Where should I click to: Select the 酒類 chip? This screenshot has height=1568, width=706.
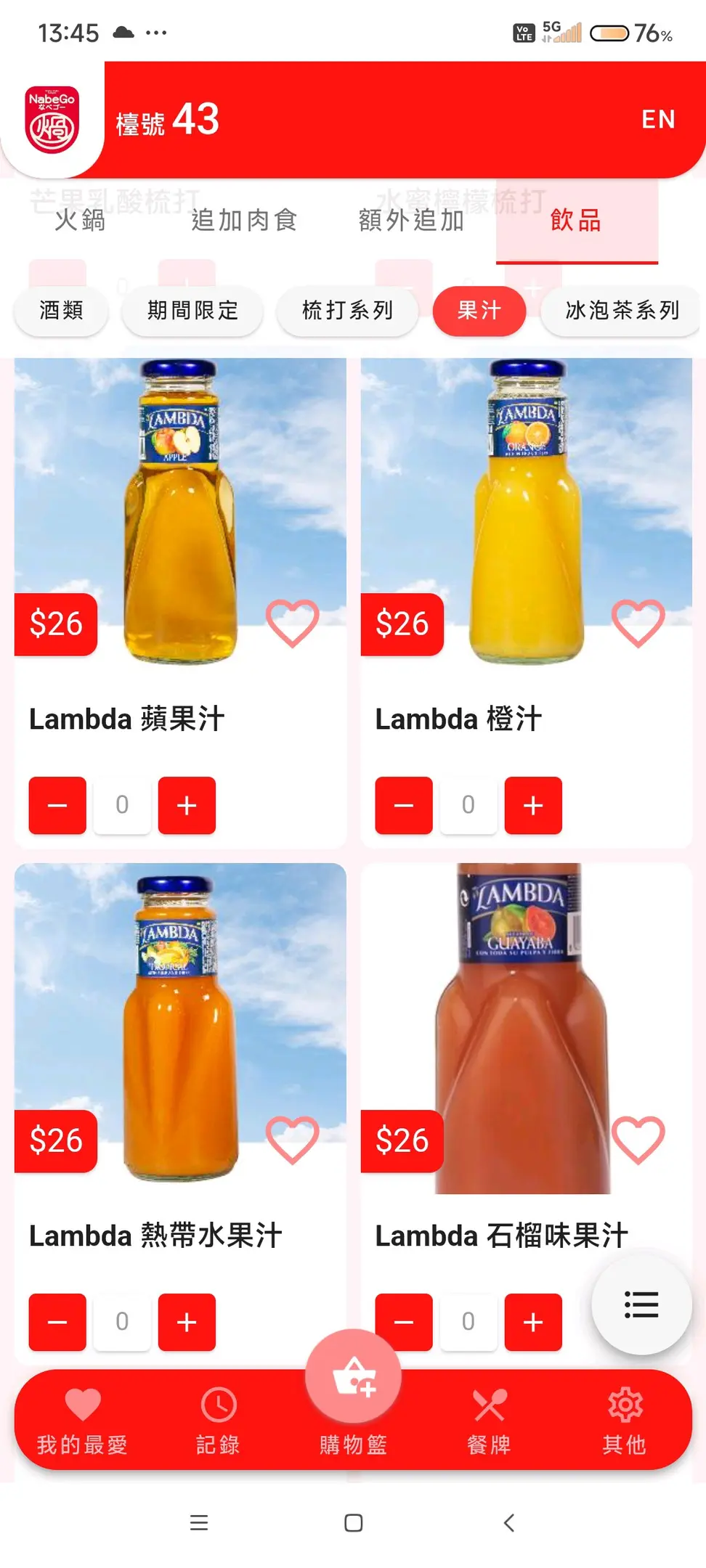(62, 311)
